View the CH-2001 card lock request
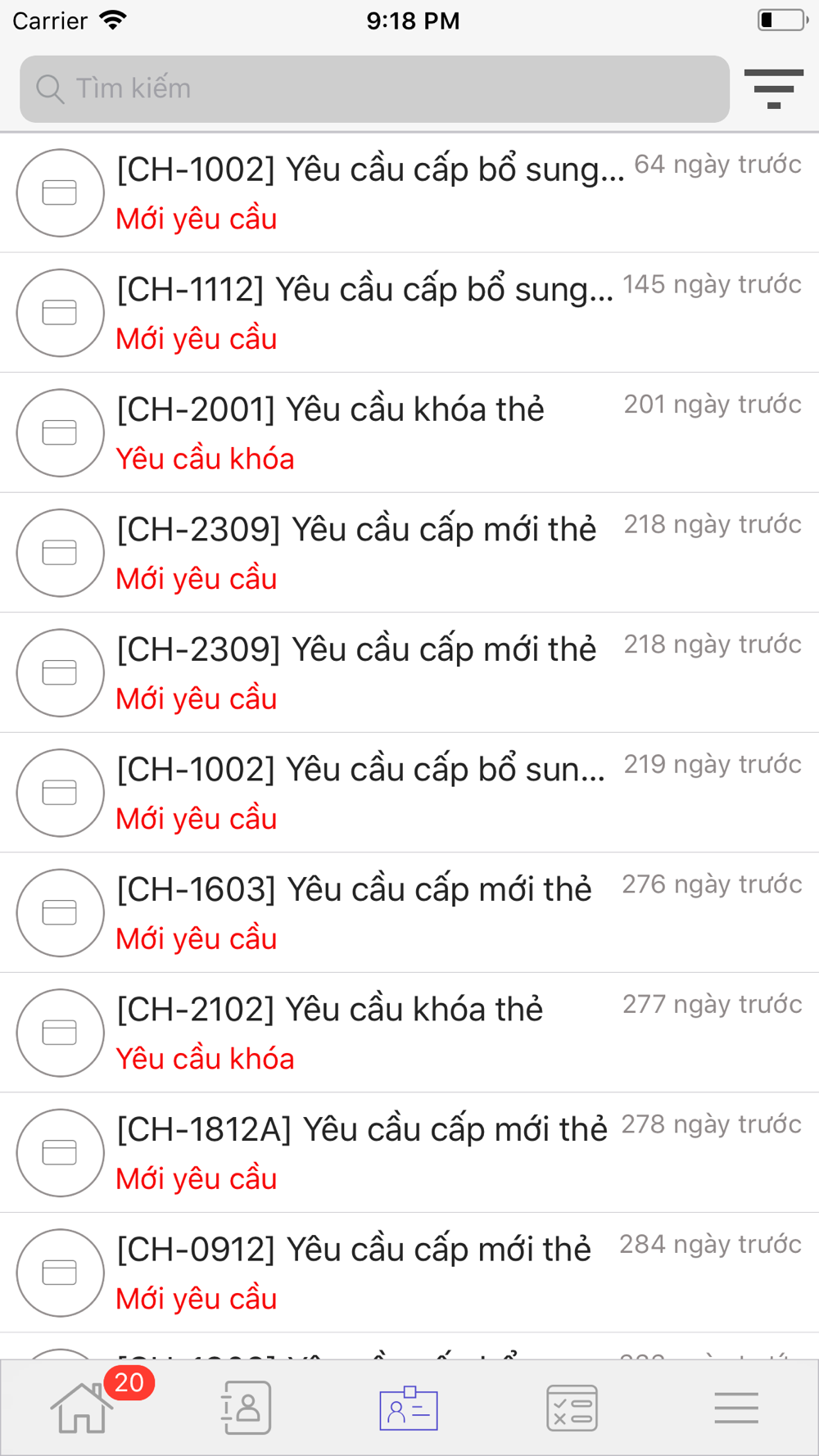 (x=409, y=432)
